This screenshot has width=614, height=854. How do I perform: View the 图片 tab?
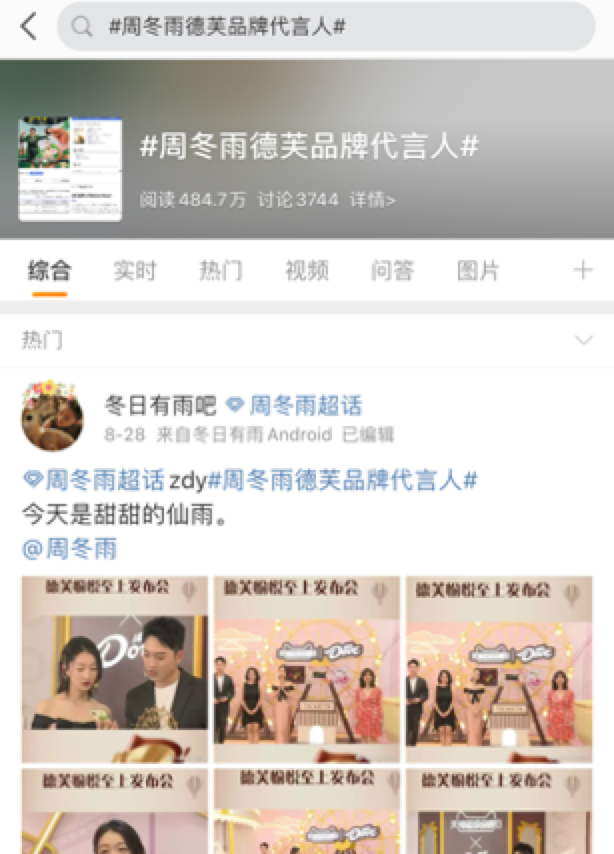(x=477, y=270)
